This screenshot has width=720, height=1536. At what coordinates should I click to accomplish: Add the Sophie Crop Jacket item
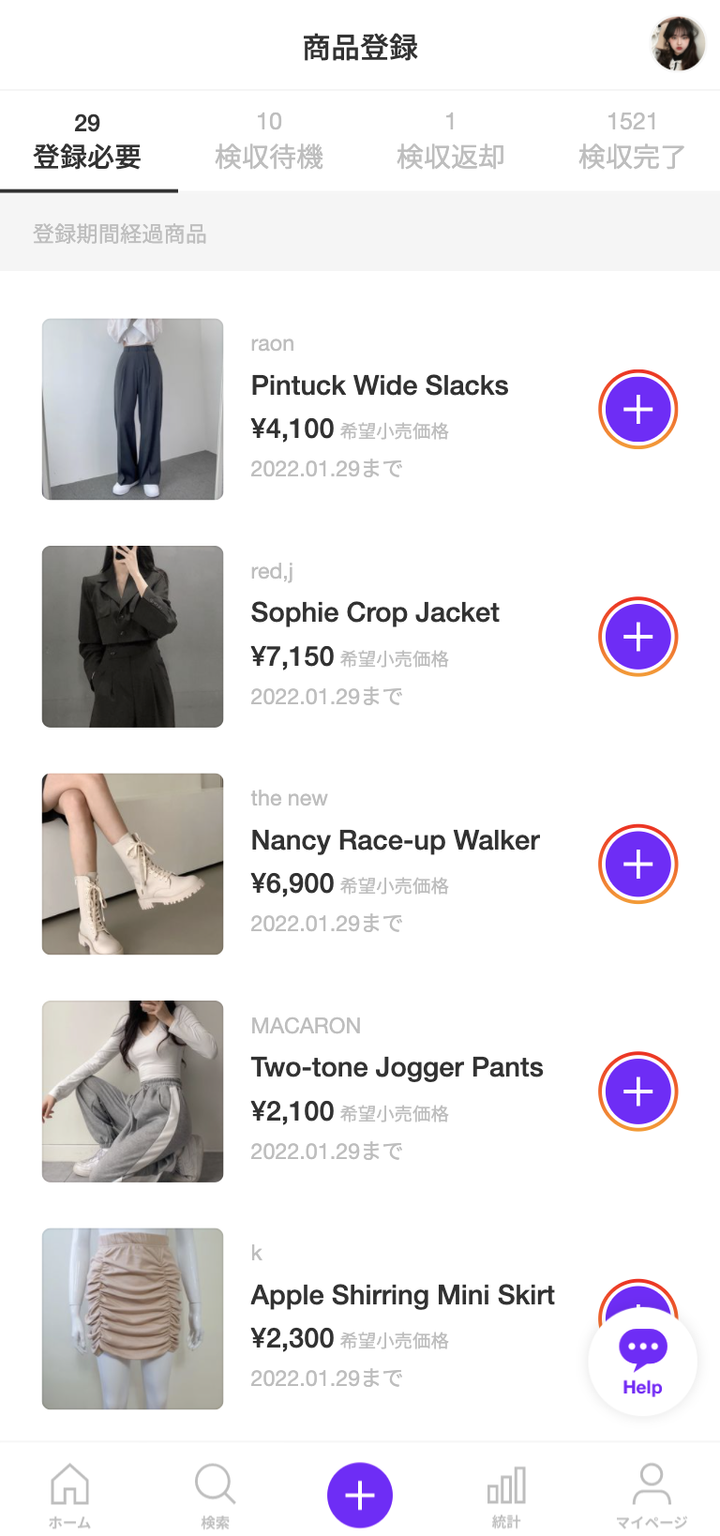tap(638, 637)
